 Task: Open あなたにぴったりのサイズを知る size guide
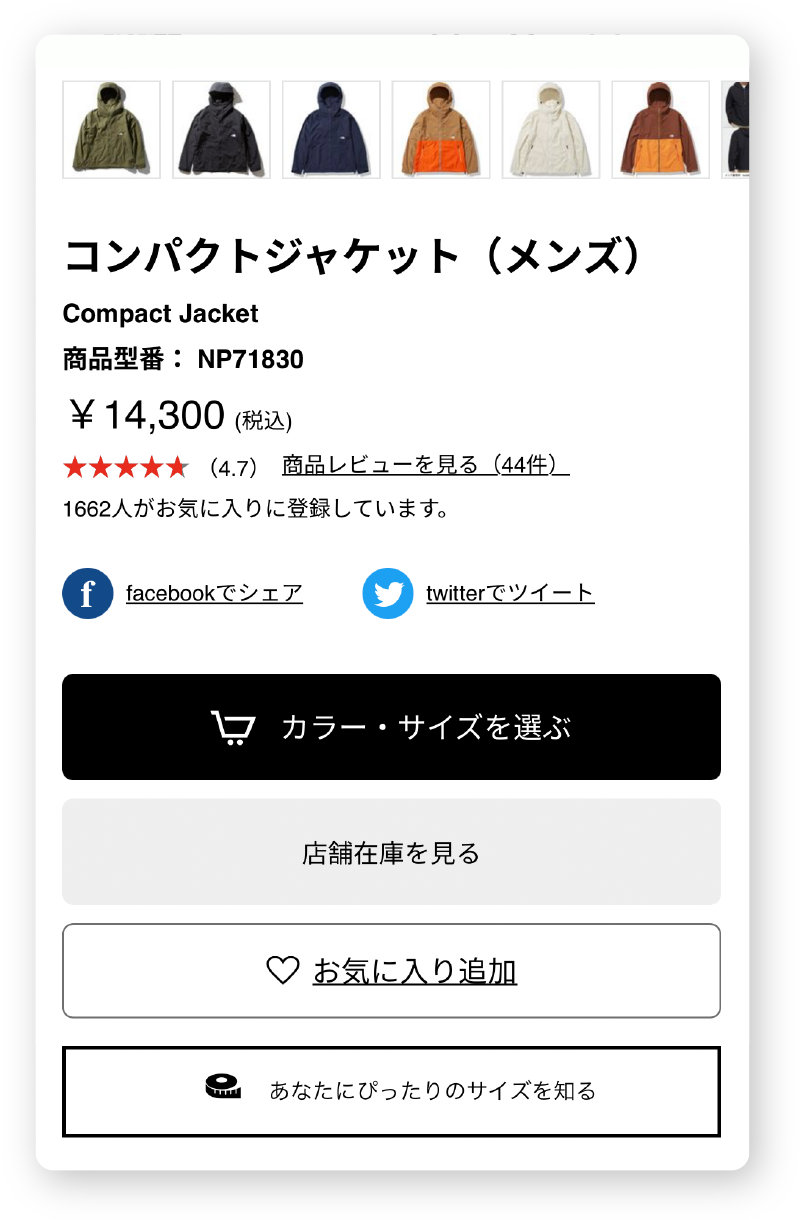[x=391, y=1091]
